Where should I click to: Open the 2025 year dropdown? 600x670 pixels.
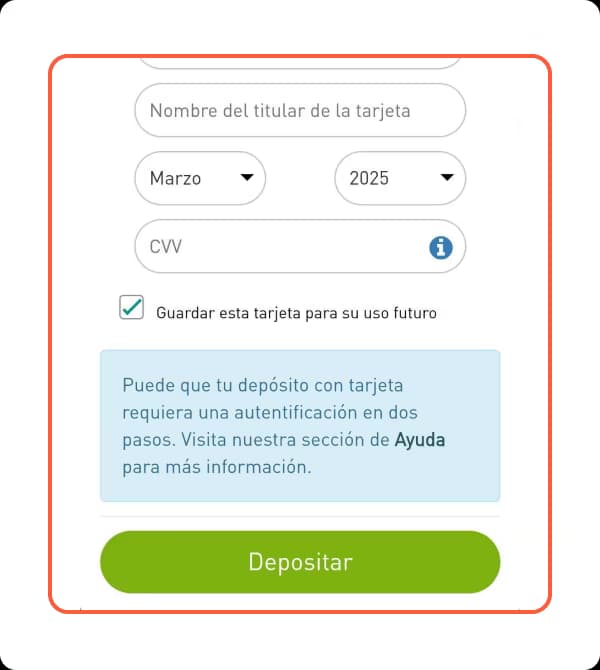pyautogui.click(x=400, y=178)
